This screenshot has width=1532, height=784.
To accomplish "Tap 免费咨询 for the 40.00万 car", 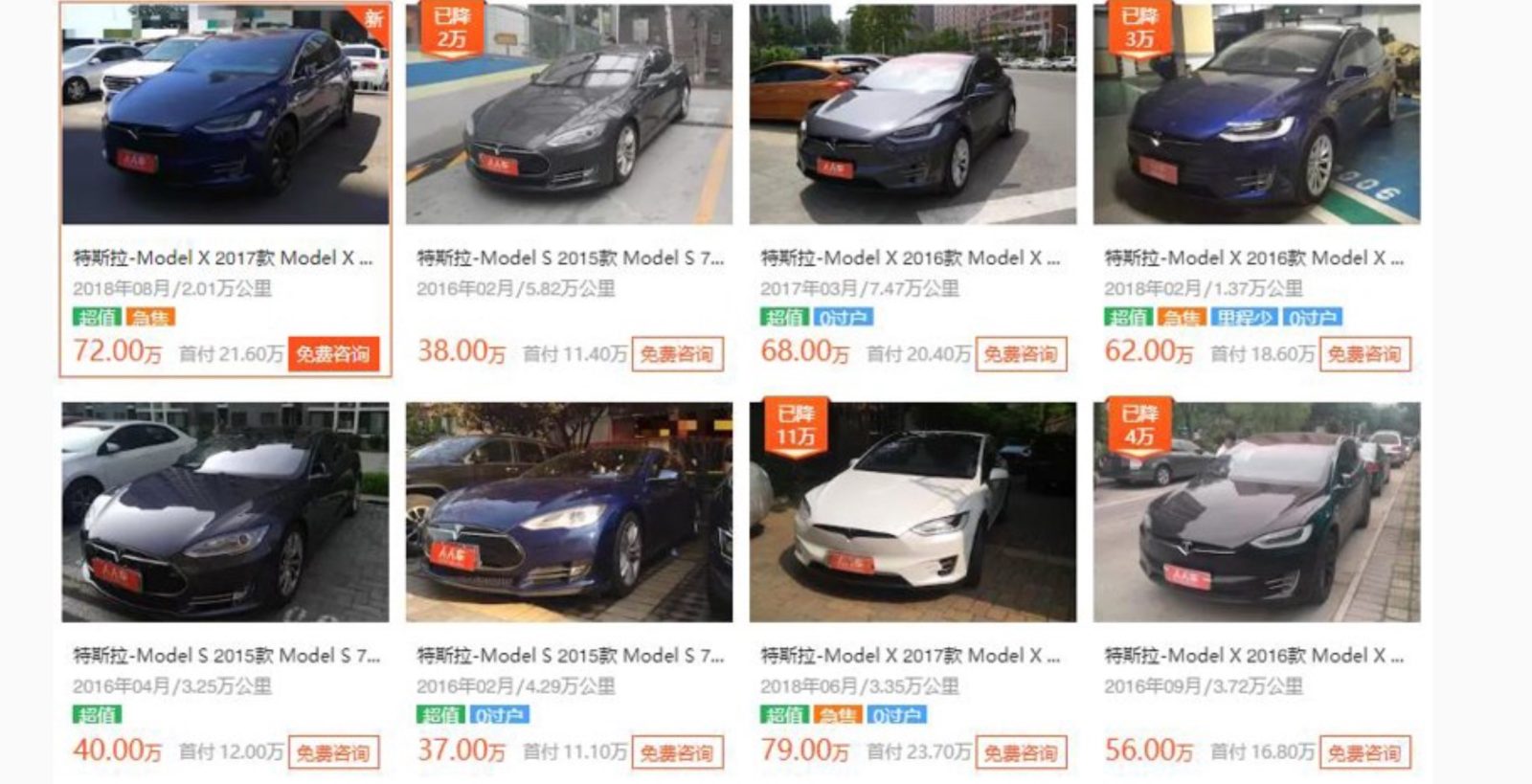I will tap(332, 752).
